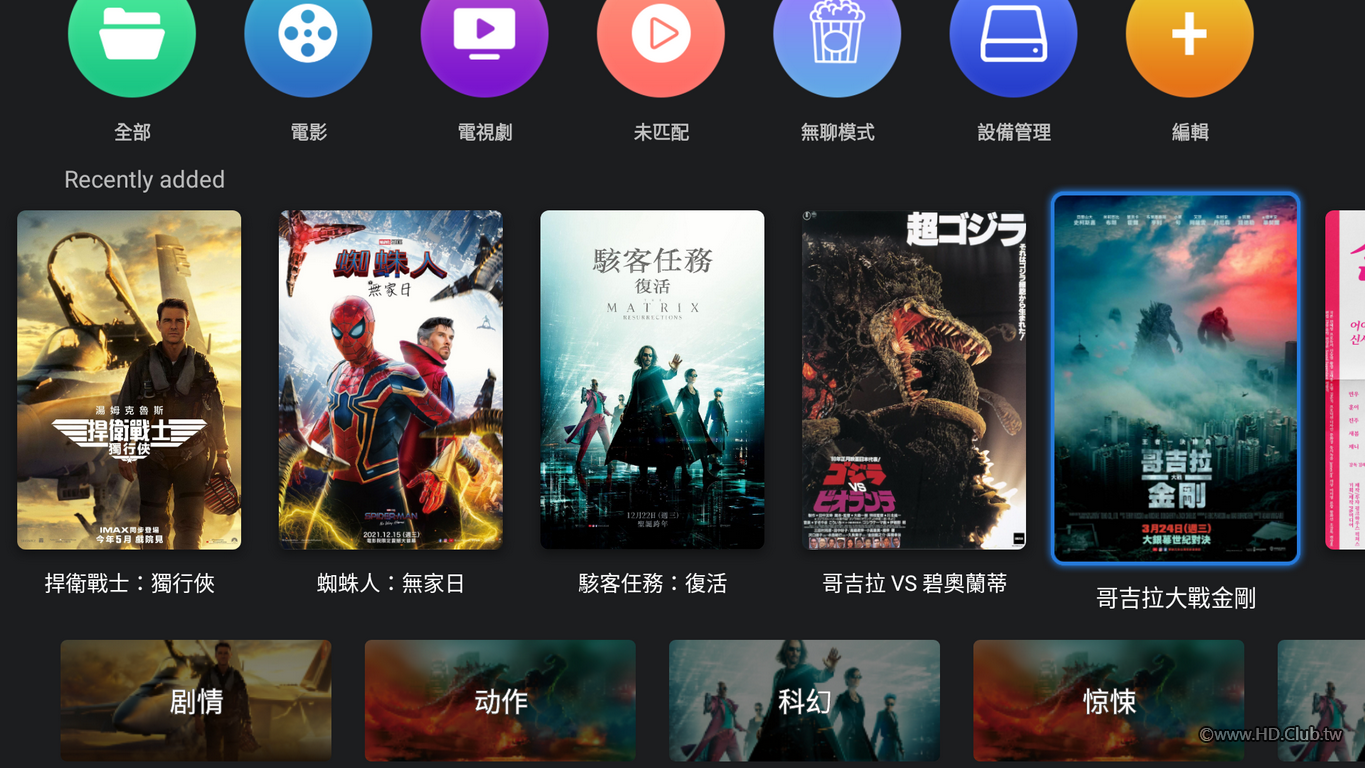
Task: Open the 惊悚 thriller genre tile
Action: coord(1108,700)
